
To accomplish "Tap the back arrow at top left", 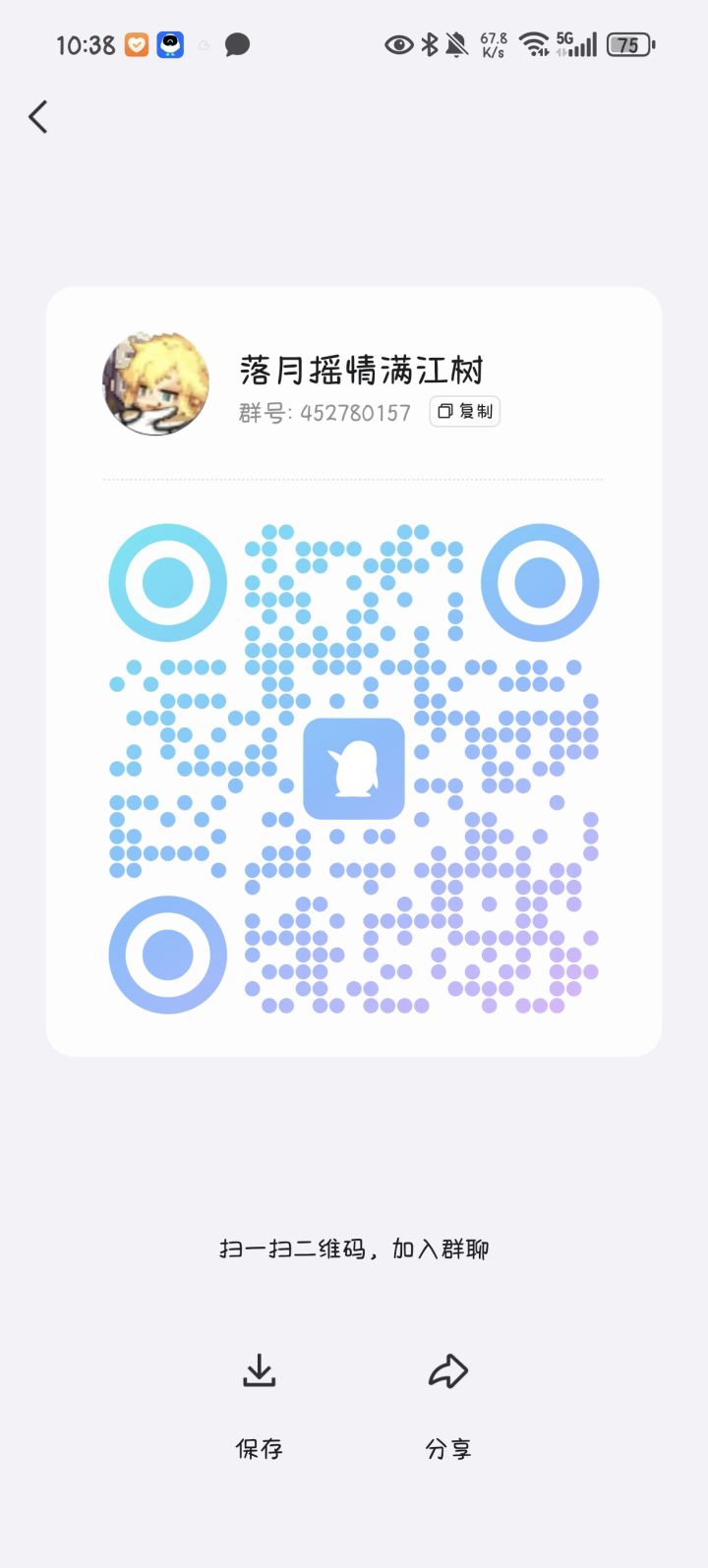I will (x=37, y=116).
